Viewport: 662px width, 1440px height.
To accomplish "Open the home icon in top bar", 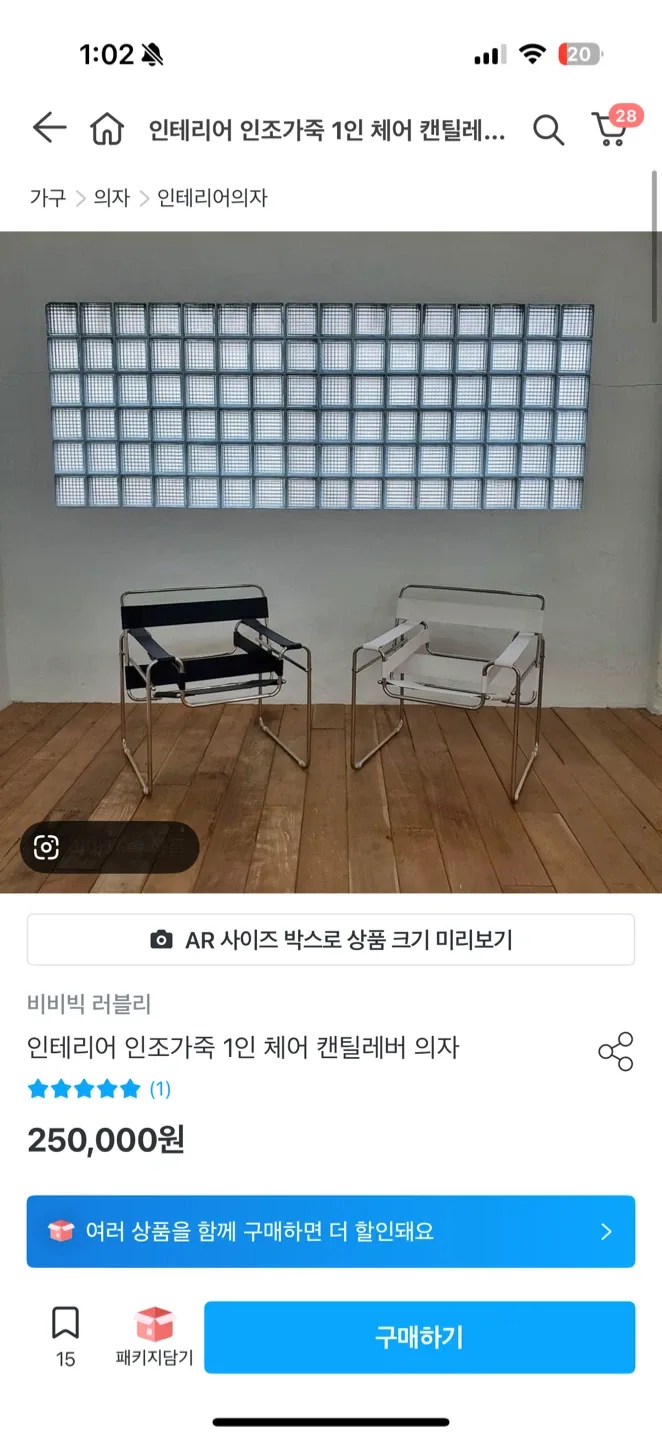I will click(107, 129).
